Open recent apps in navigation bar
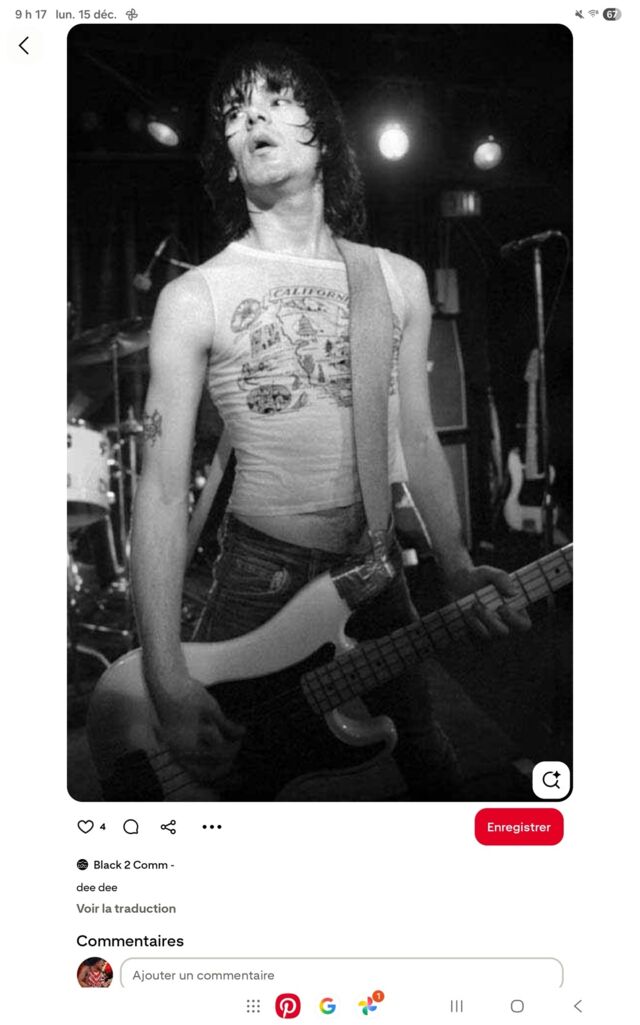The width and height of the screenshot is (640, 1025). pyautogui.click(x=456, y=1006)
